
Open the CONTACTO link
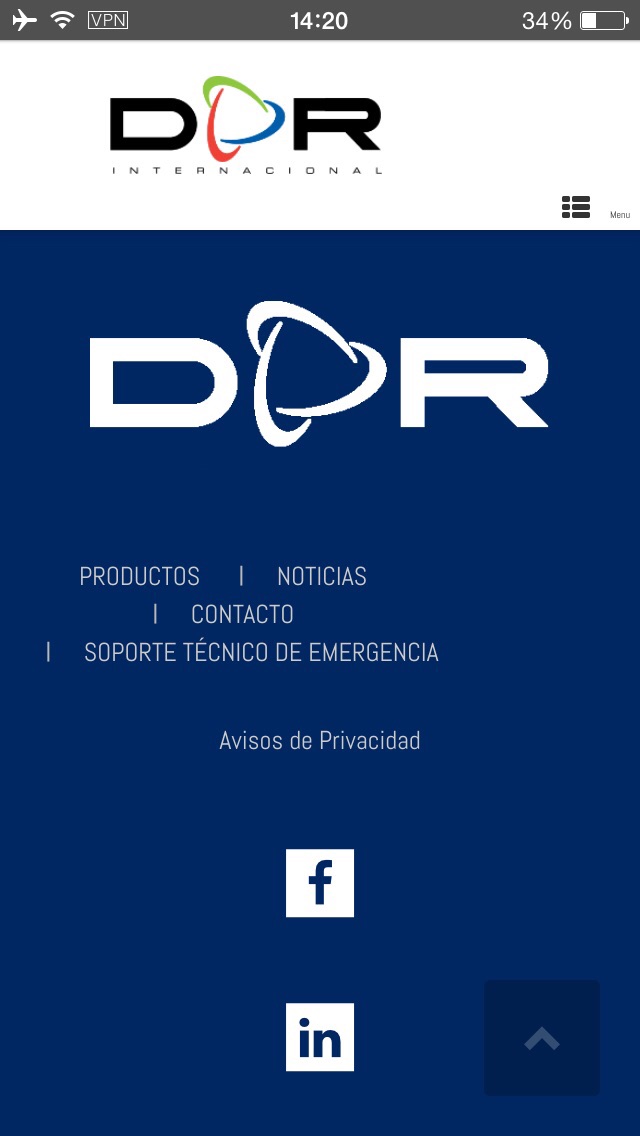[x=242, y=614]
